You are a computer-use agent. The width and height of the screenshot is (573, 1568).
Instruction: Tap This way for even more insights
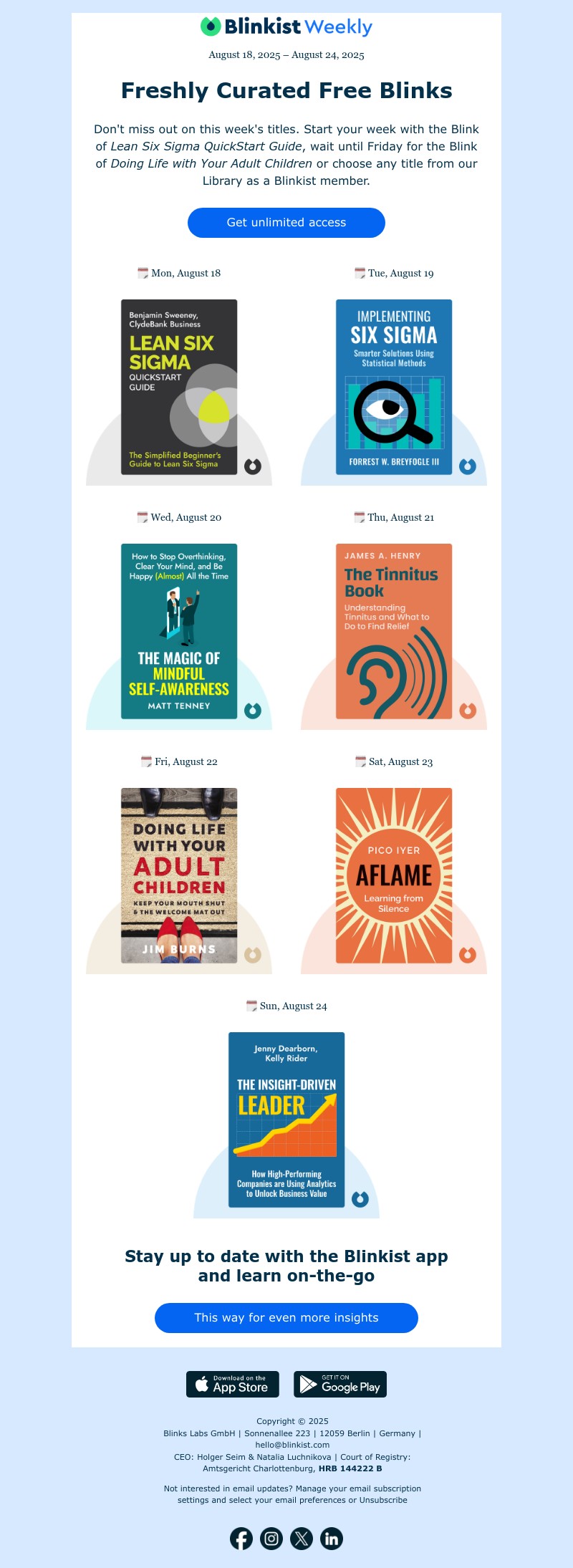286,1318
